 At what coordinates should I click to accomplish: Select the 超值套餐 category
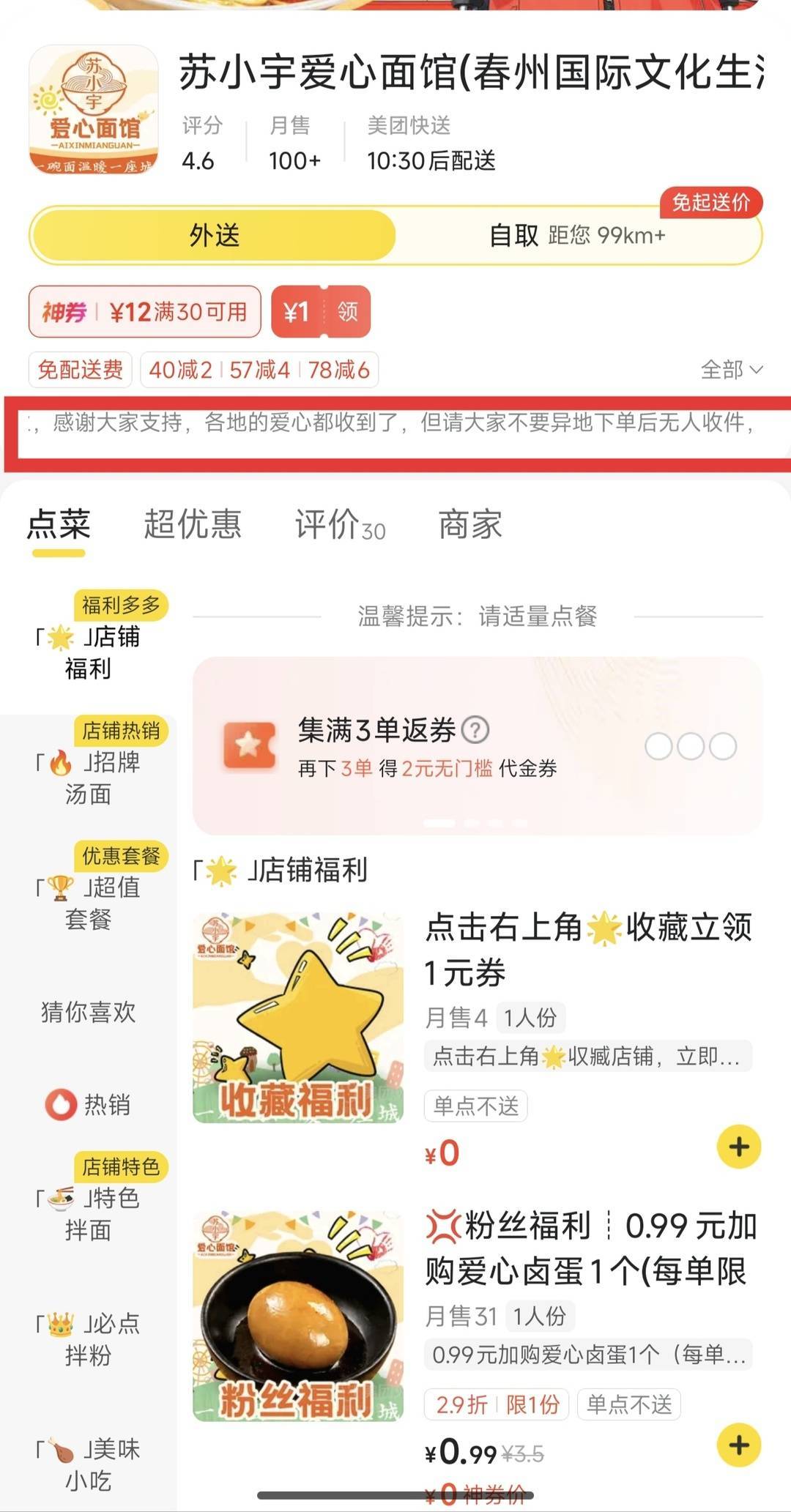(88, 903)
